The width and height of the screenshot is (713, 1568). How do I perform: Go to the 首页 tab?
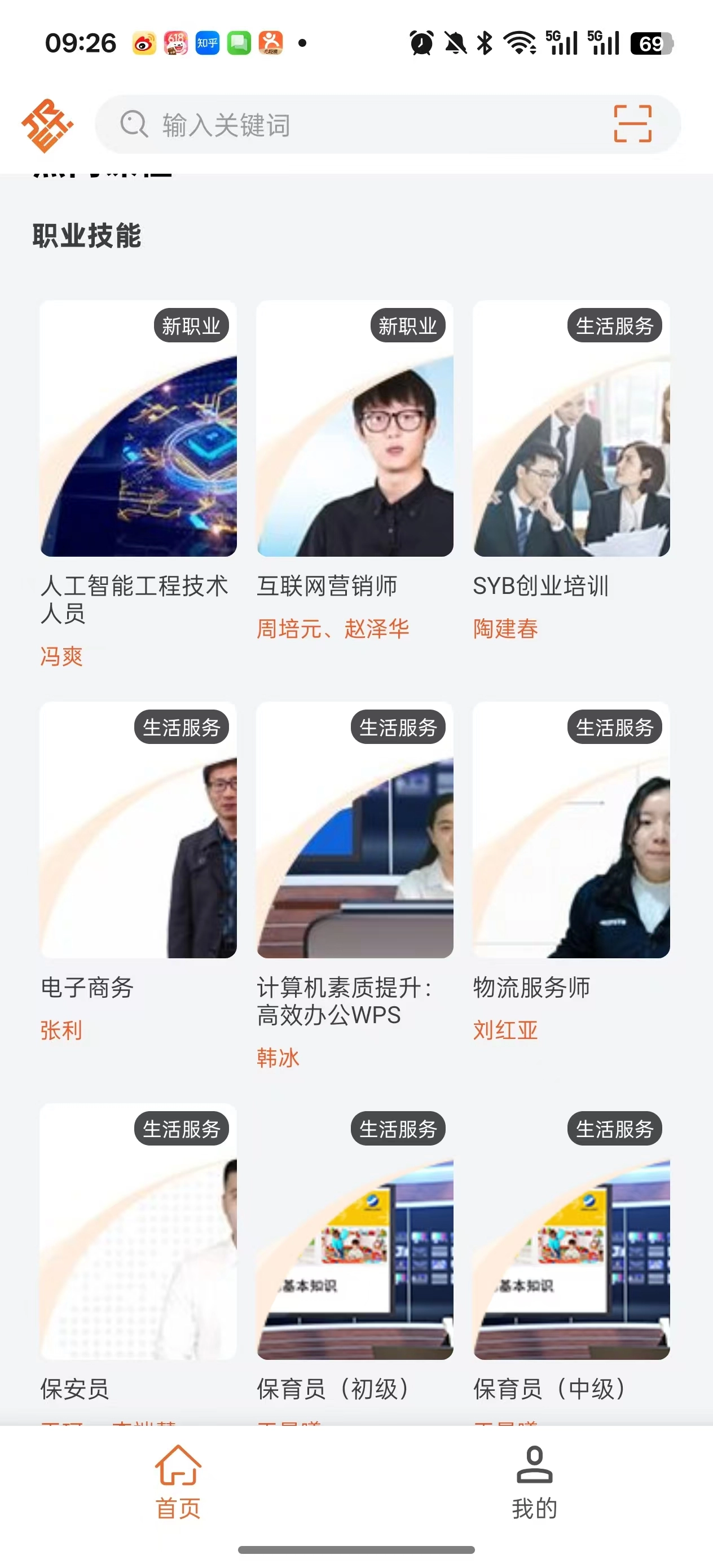click(x=178, y=1483)
